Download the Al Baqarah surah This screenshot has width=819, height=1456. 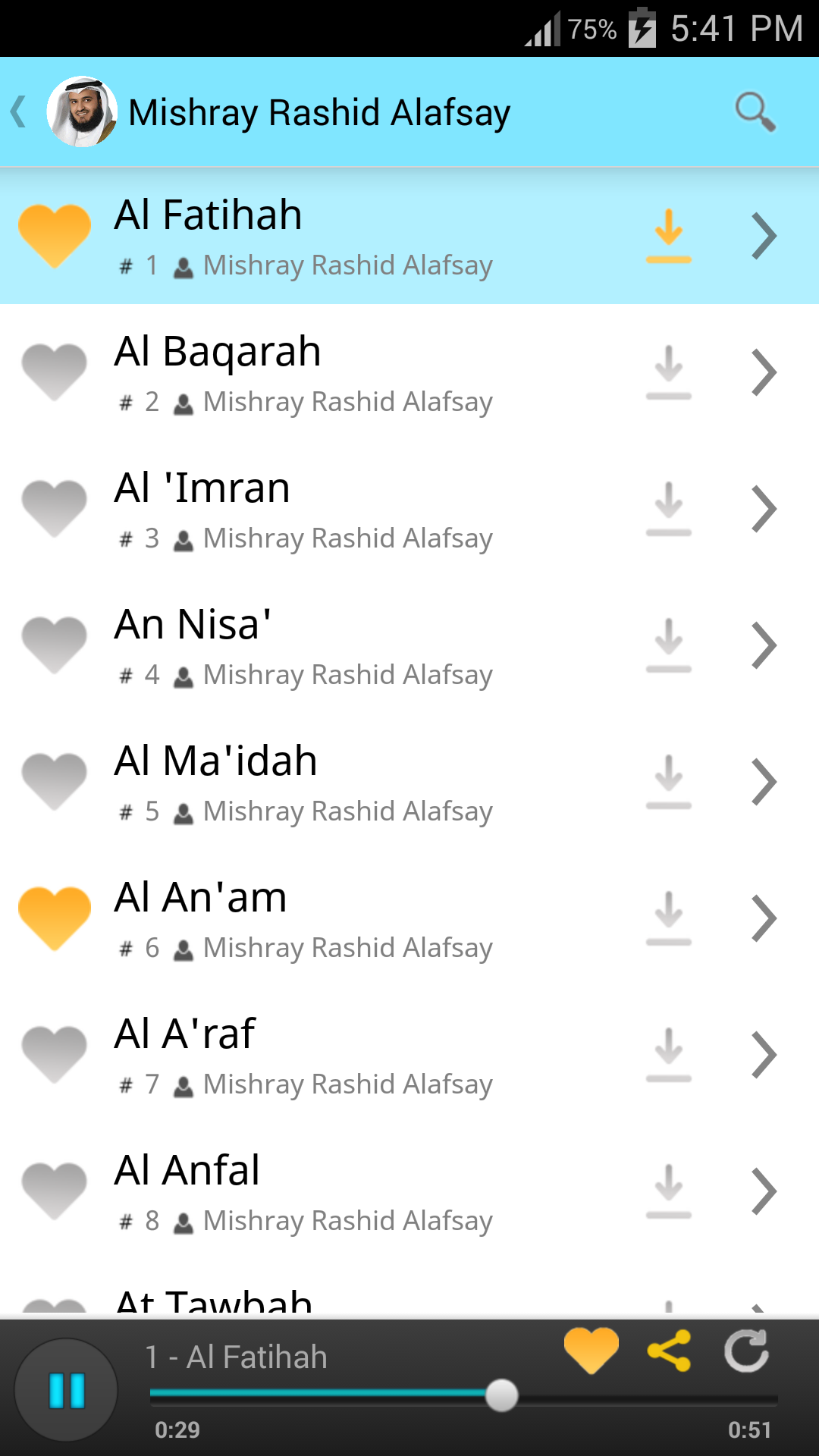[668, 372]
